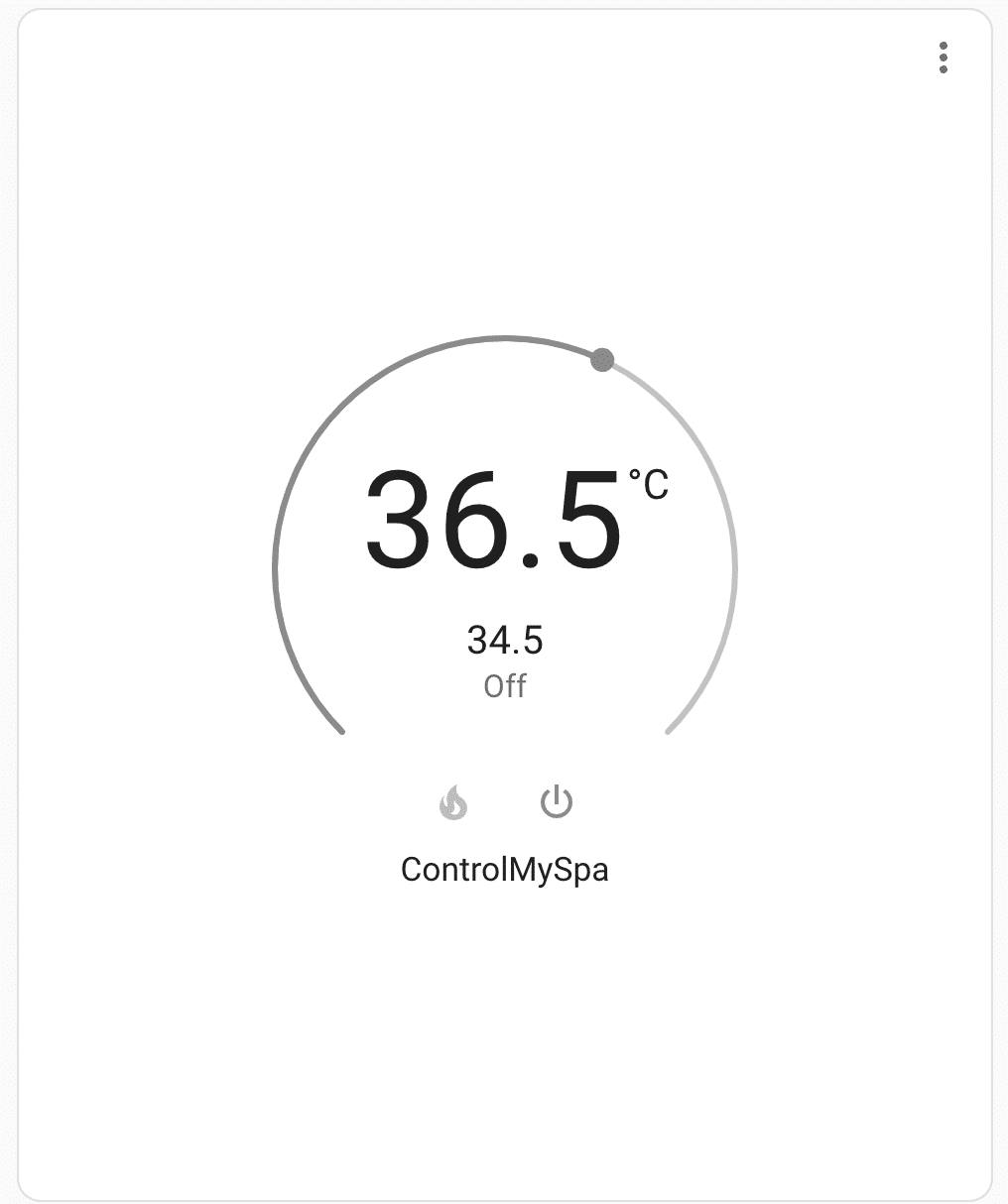
Task: Turn off the spa with power icon
Action: (556, 801)
